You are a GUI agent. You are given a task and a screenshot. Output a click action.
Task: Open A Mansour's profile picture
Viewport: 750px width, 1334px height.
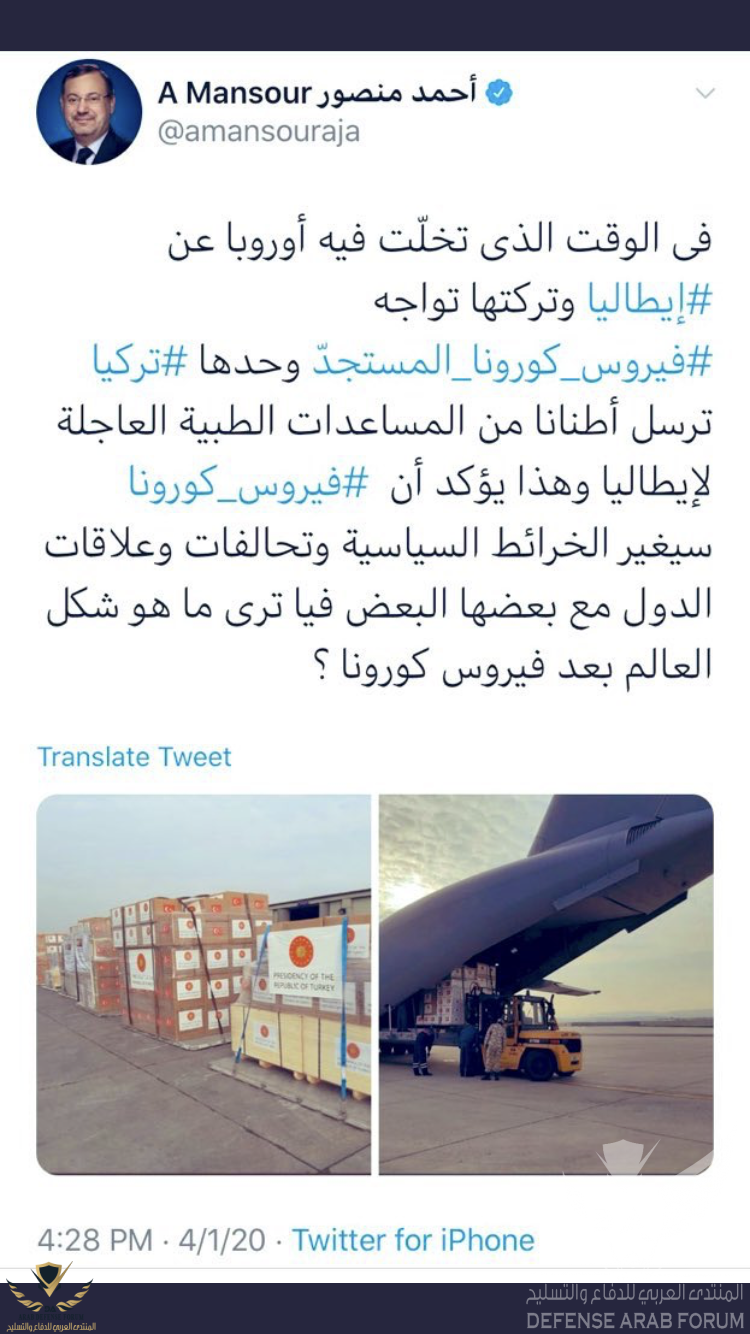[89, 112]
